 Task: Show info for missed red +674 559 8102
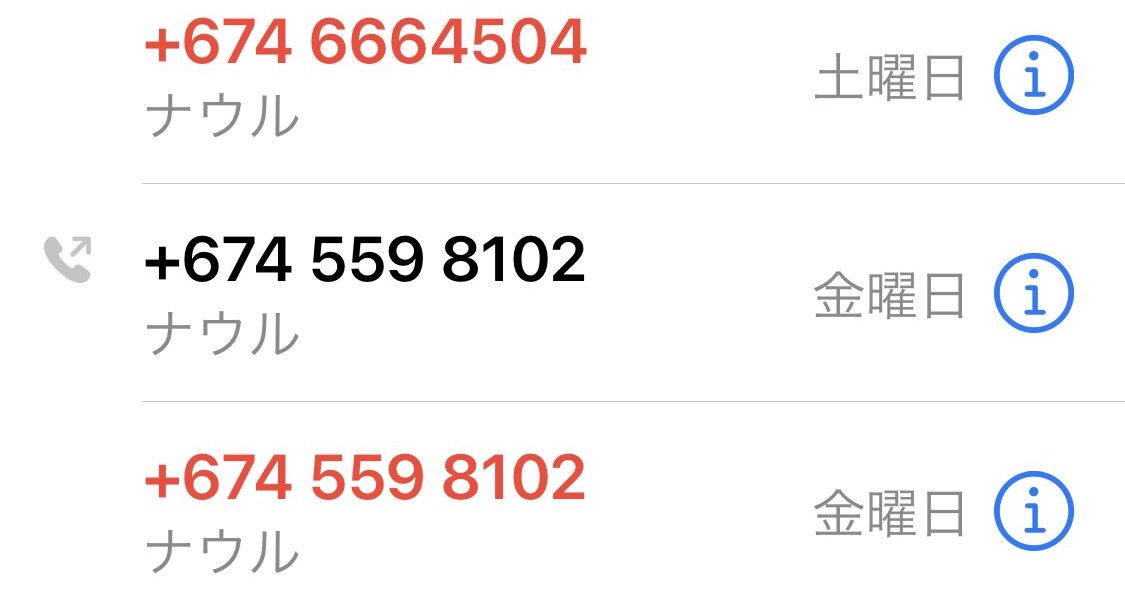1033,512
